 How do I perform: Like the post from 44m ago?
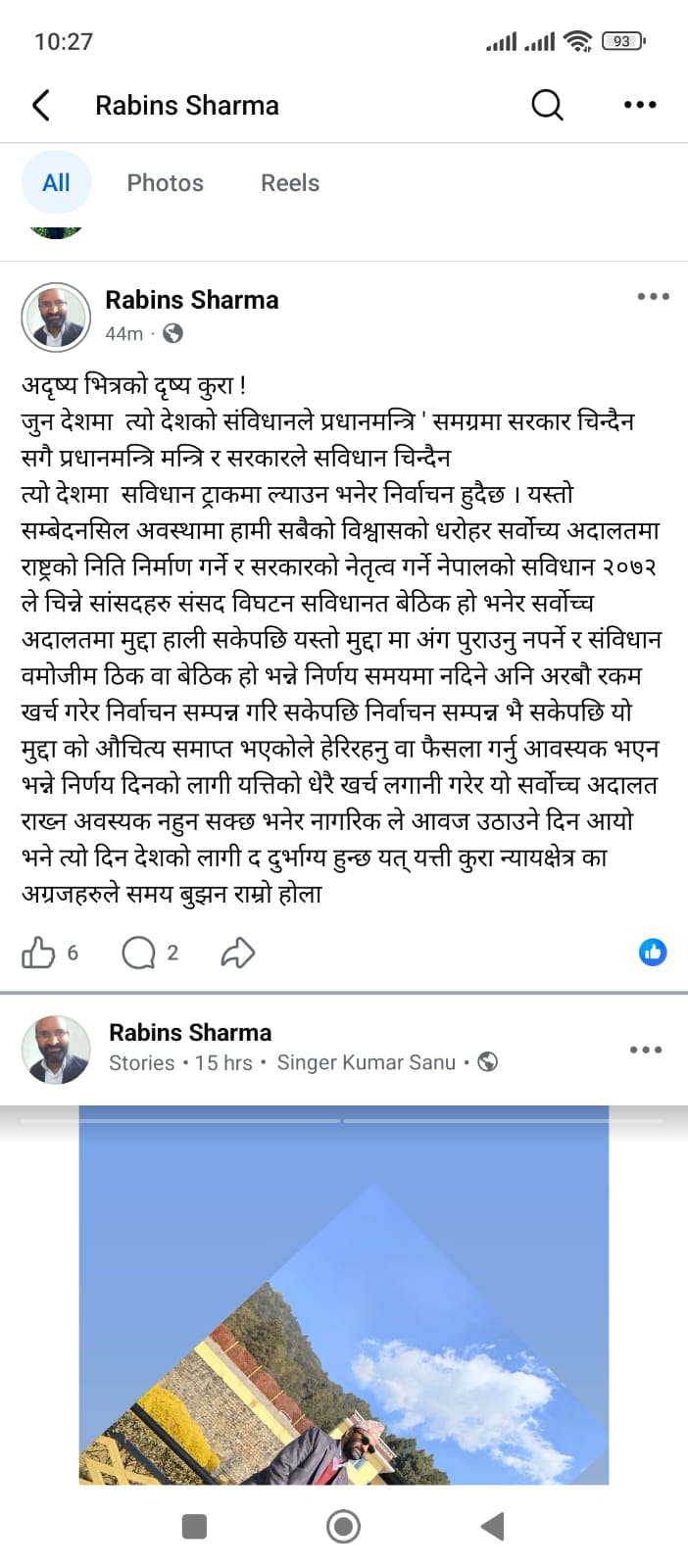[38, 952]
